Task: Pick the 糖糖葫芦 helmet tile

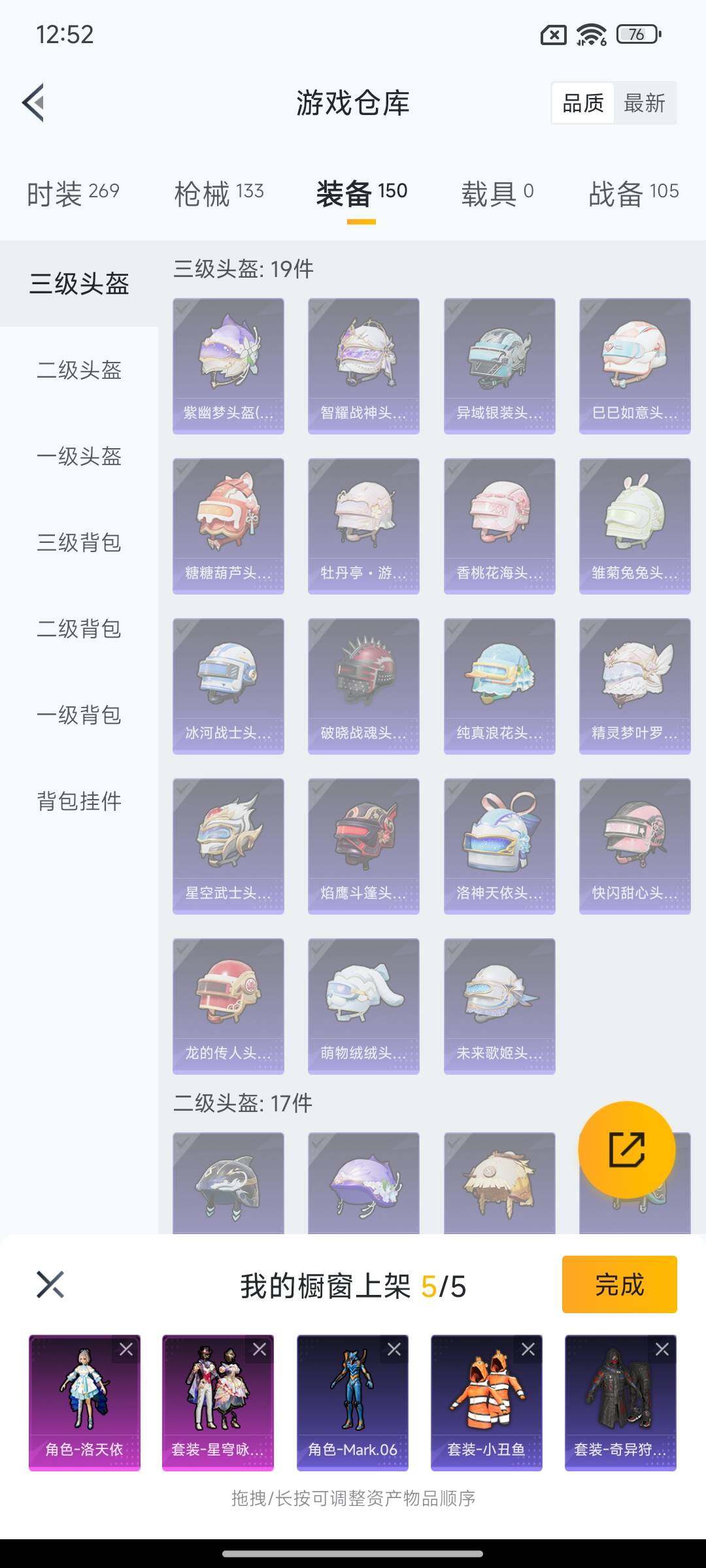Action: 228,526
